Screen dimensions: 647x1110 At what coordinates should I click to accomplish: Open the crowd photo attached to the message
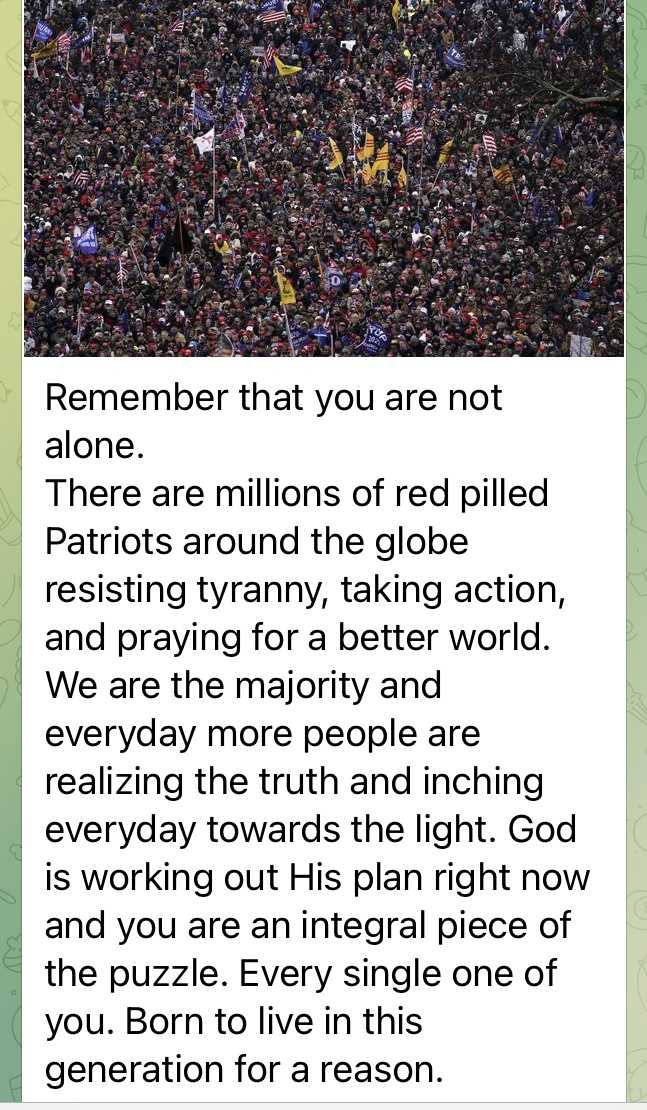point(324,178)
